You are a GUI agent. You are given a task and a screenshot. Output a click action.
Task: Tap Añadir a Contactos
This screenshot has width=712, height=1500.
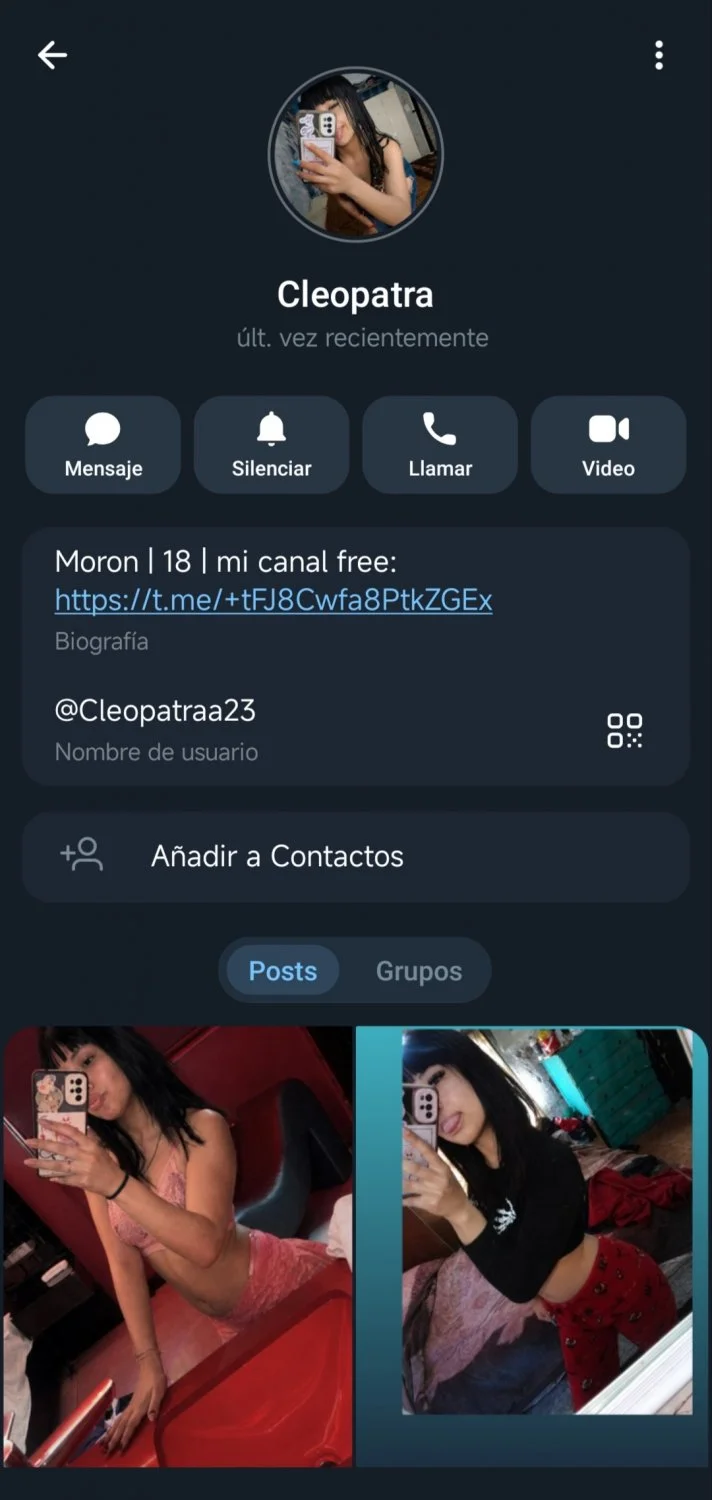pos(355,856)
